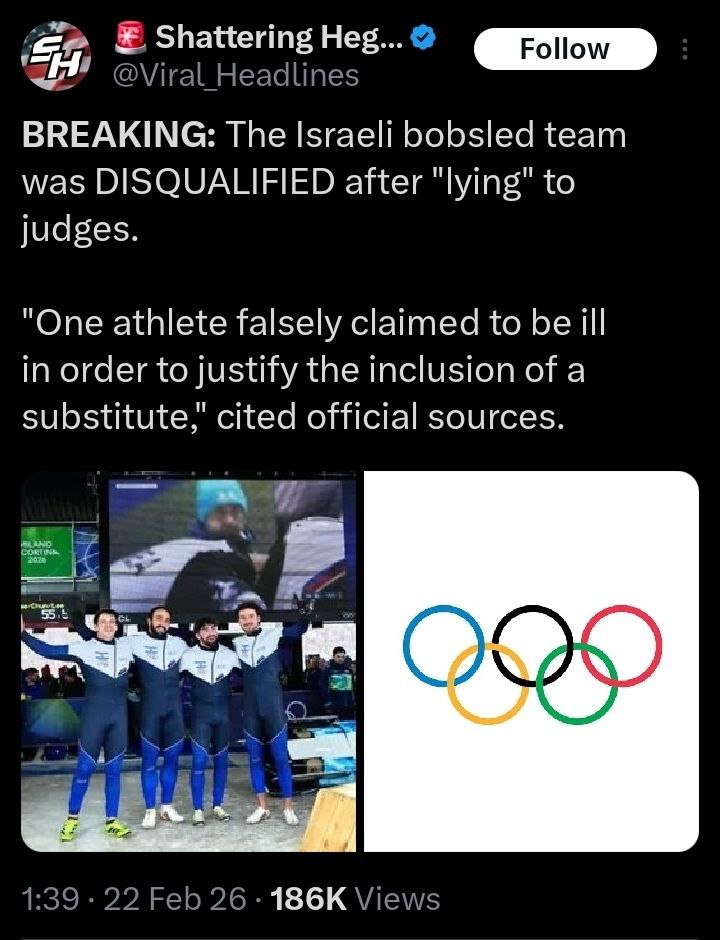Follow the Shattering Heg... account
The width and height of the screenshot is (720, 940).
pyautogui.click(x=565, y=49)
